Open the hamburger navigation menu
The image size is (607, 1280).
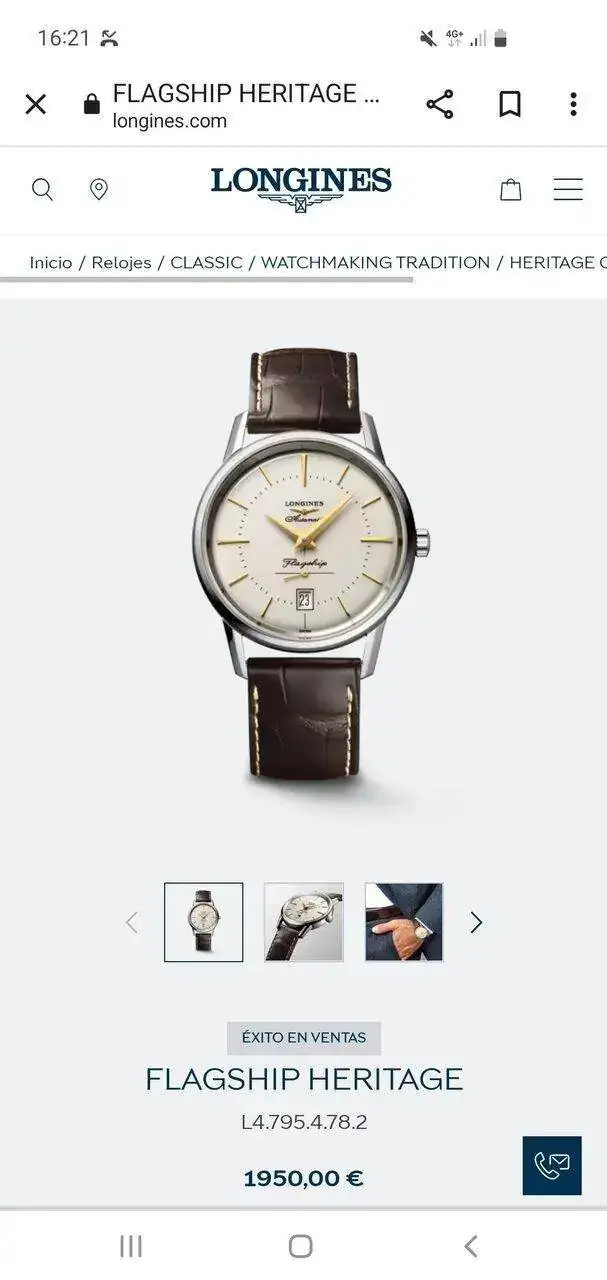pyautogui.click(x=568, y=190)
